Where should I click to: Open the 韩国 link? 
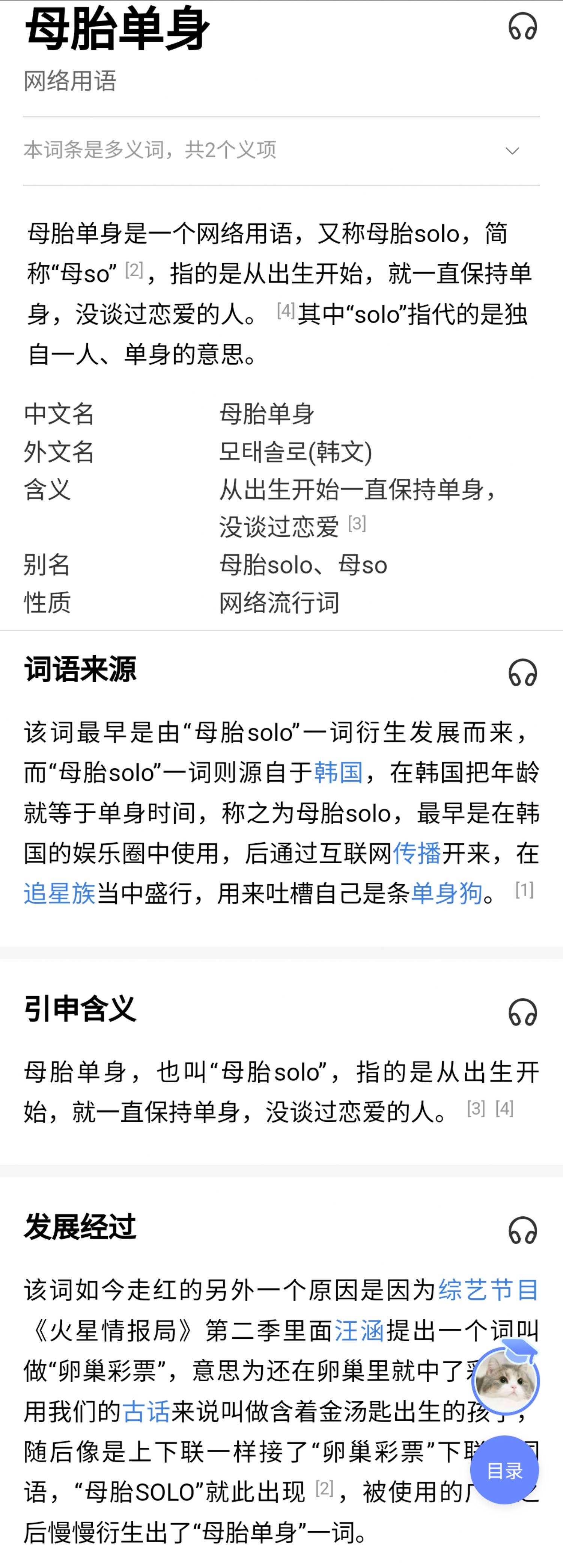coord(338,772)
